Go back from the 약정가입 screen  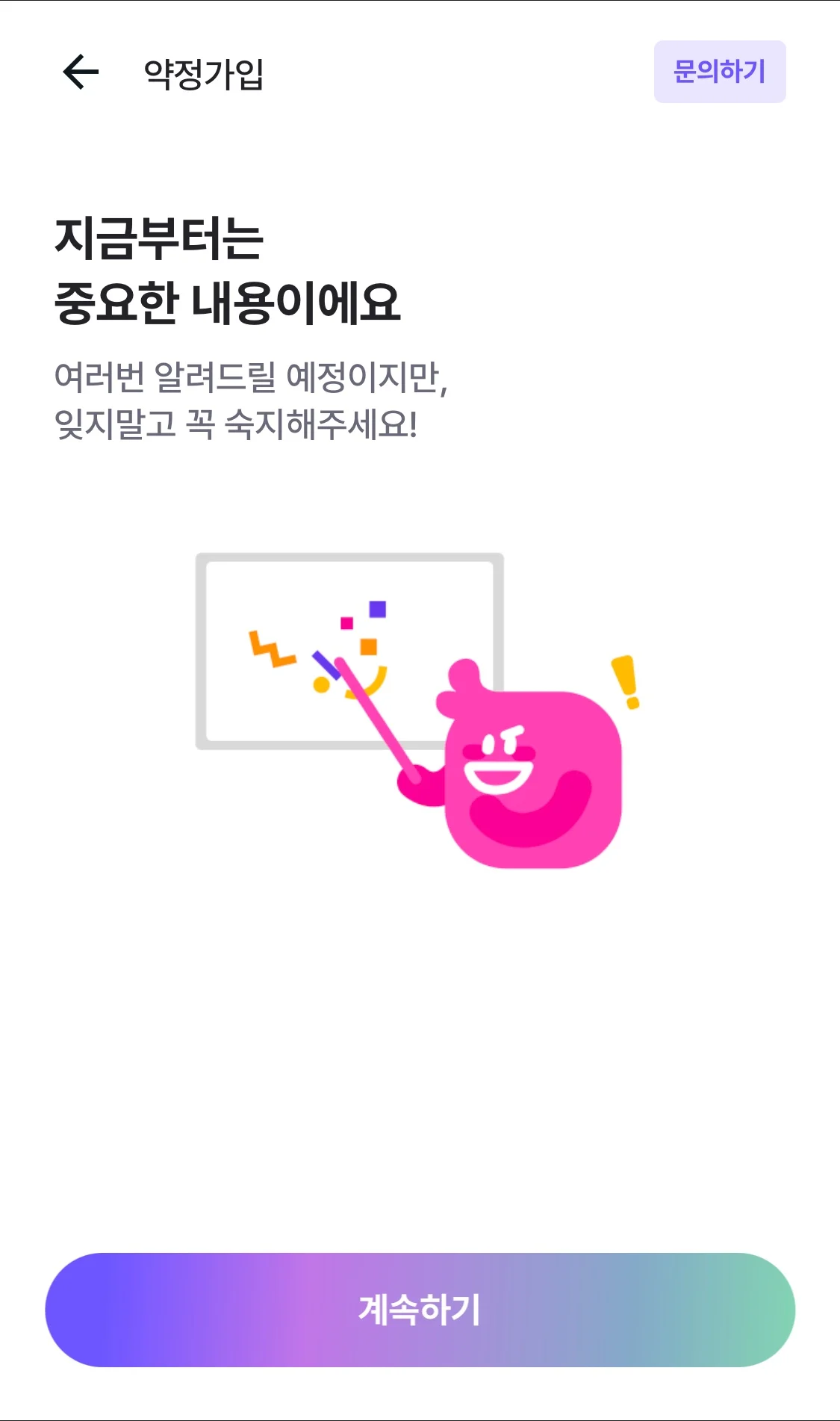pyautogui.click(x=81, y=72)
